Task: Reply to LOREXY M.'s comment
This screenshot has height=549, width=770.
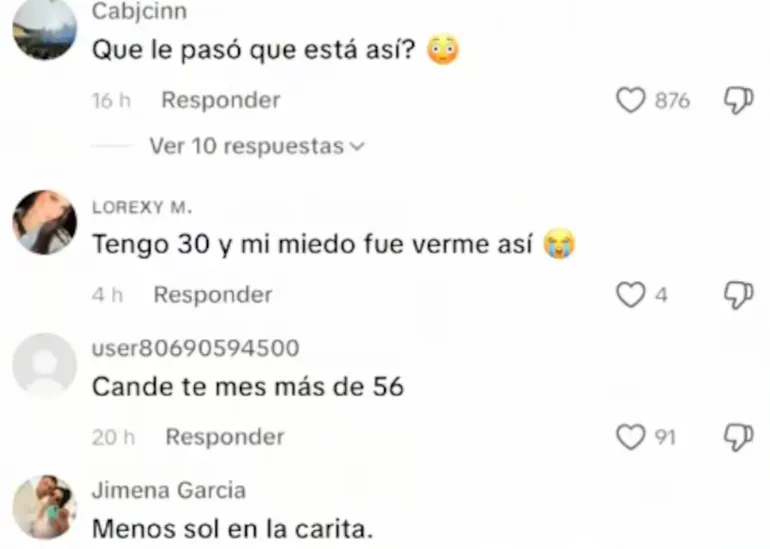Action: tap(213, 295)
